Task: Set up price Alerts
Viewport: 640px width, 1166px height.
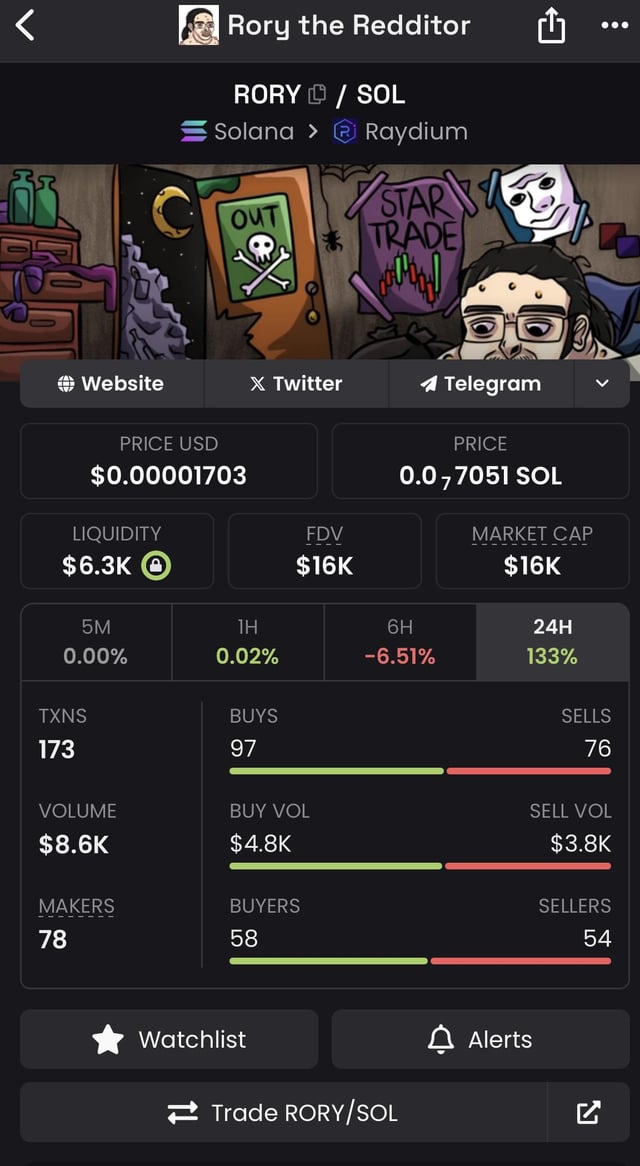Action: click(x=481, y=1039)
